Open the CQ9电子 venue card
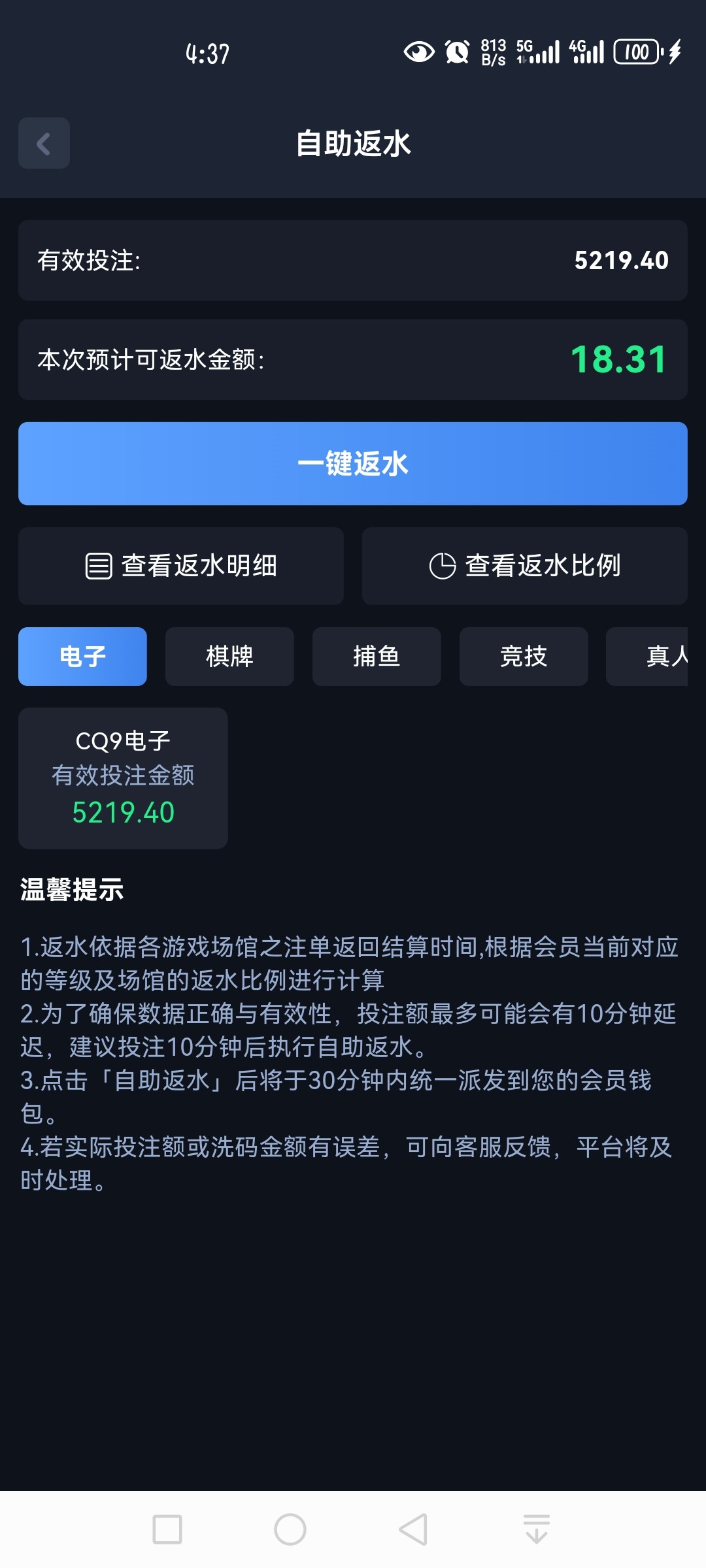Image resolution: width=706 pixels, height=1568 pixels. pyautogui.click(x=123, y=777)
